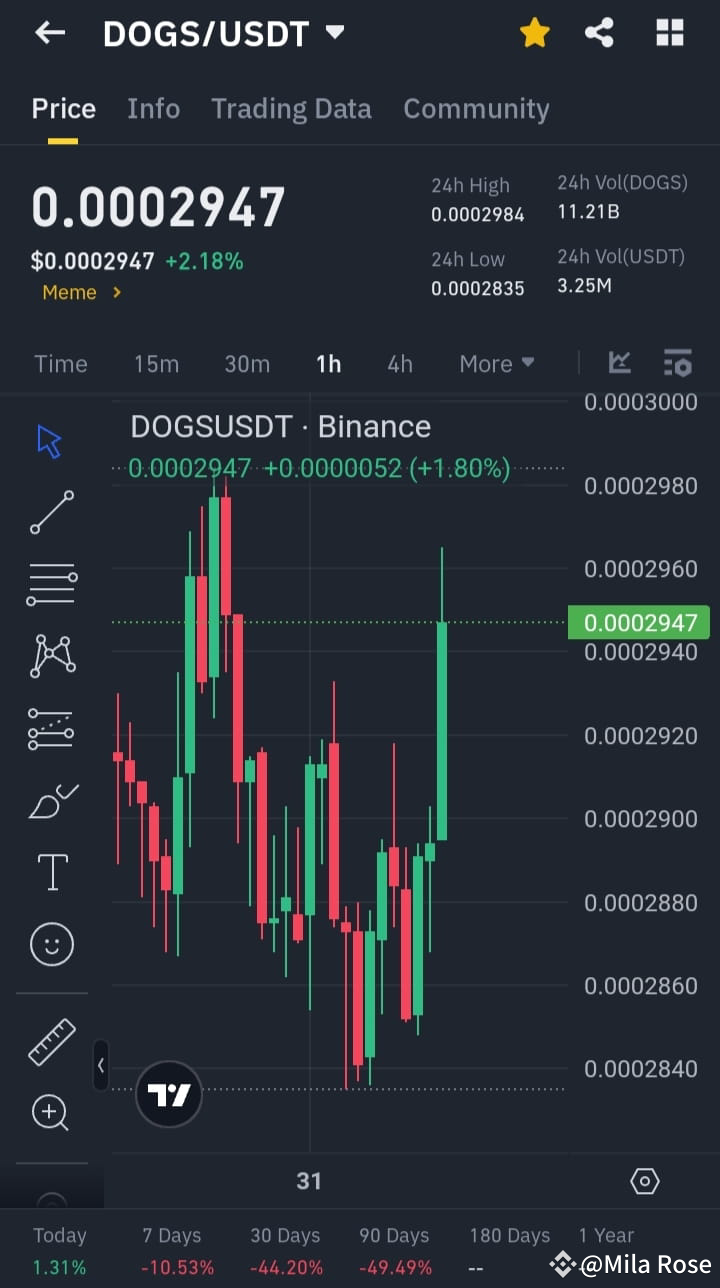The height and width of the screenshot is (1288, 720).
Task: Tap the 31 marker on the timeline axis
Action: click(x=309, y=1181)
